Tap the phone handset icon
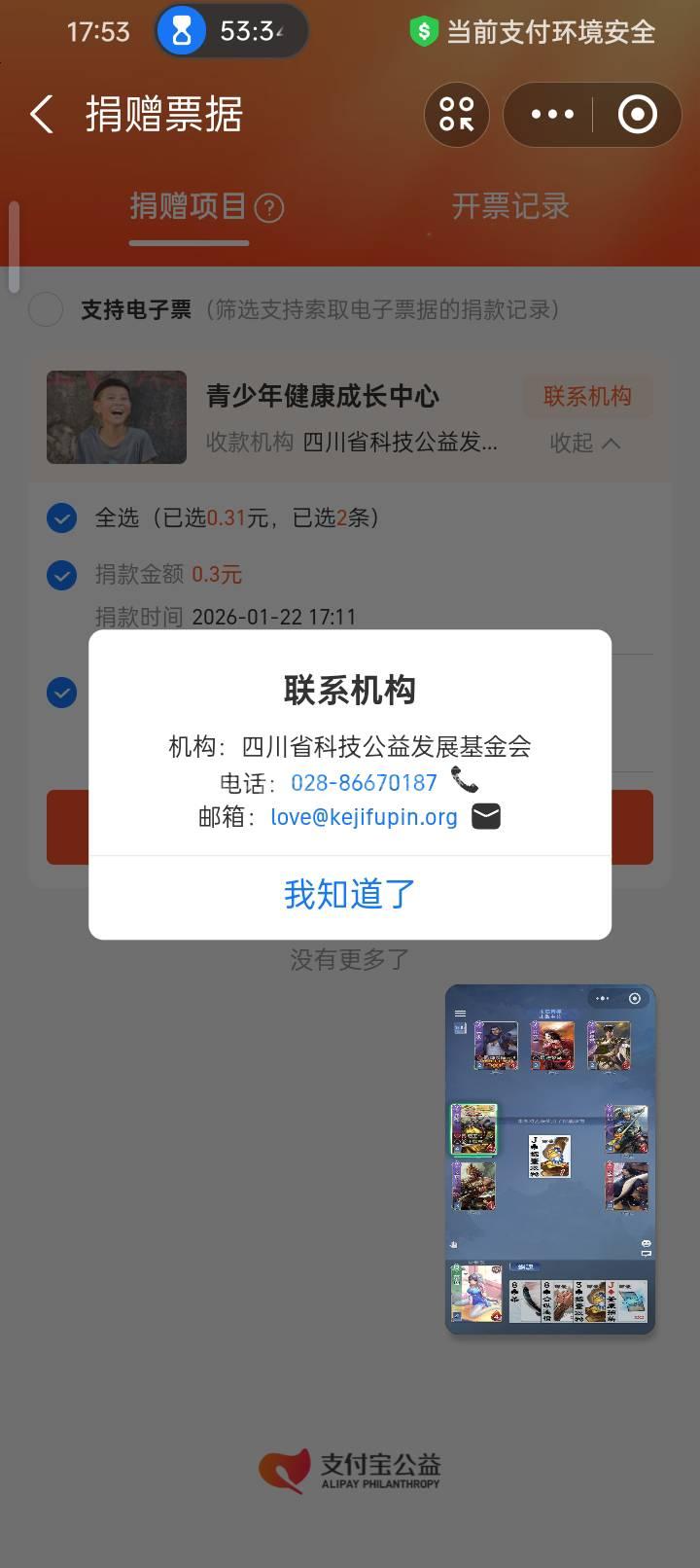Screen dimensions: 700x1568 [x=465, y=780]
